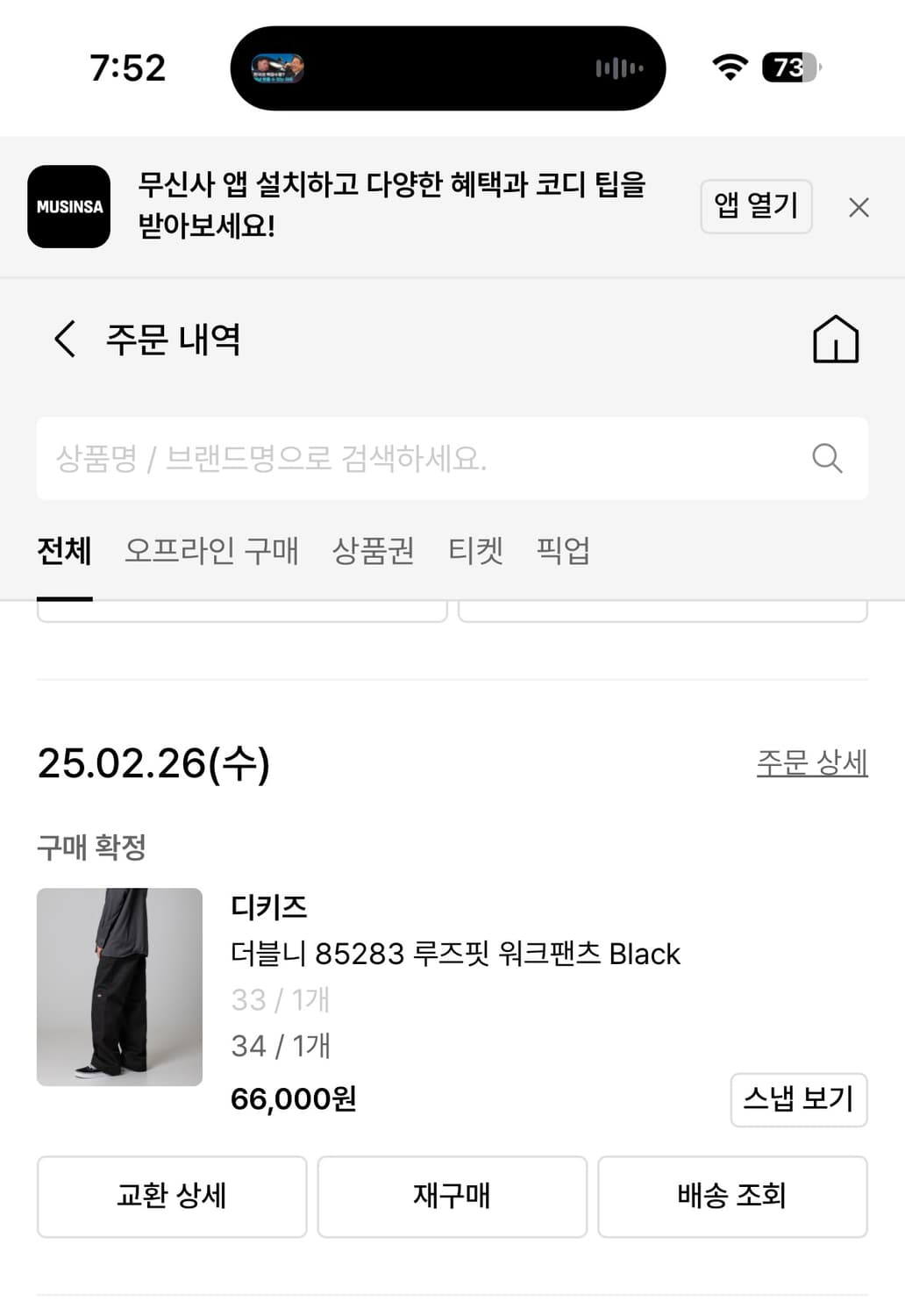Switch to the 오프라인 구매 tab
The image size is (905, 1316).
(x=213, y=552)
